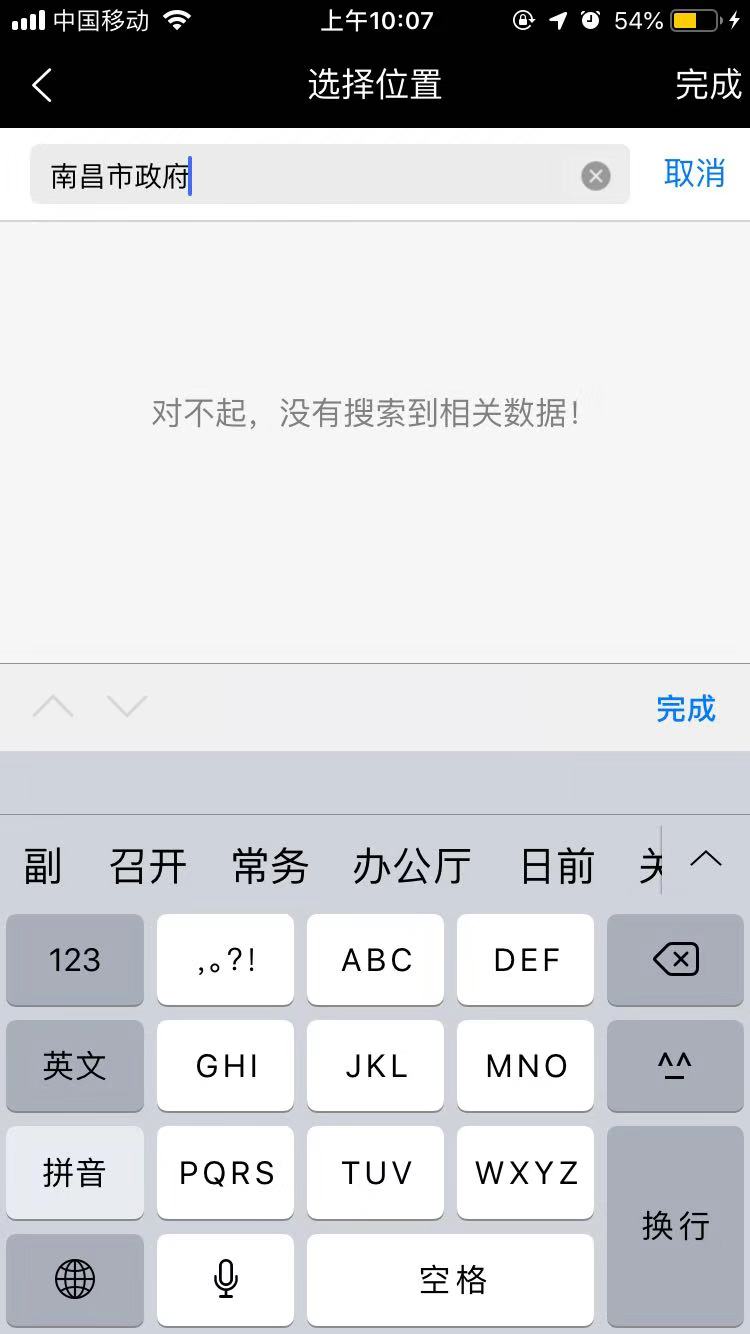Focus the search field containing 南昌市政府
Screen dimensions: 750x1334
click(300, 176)
